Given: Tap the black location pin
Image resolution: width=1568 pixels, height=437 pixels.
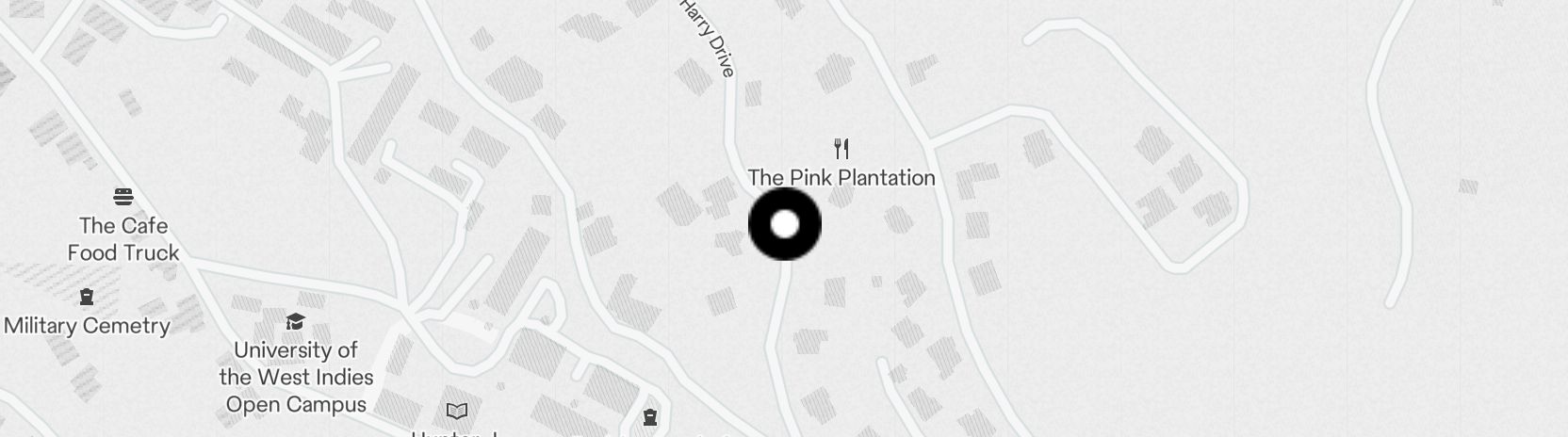Looking at the screenshot, I should pos(784,224).
